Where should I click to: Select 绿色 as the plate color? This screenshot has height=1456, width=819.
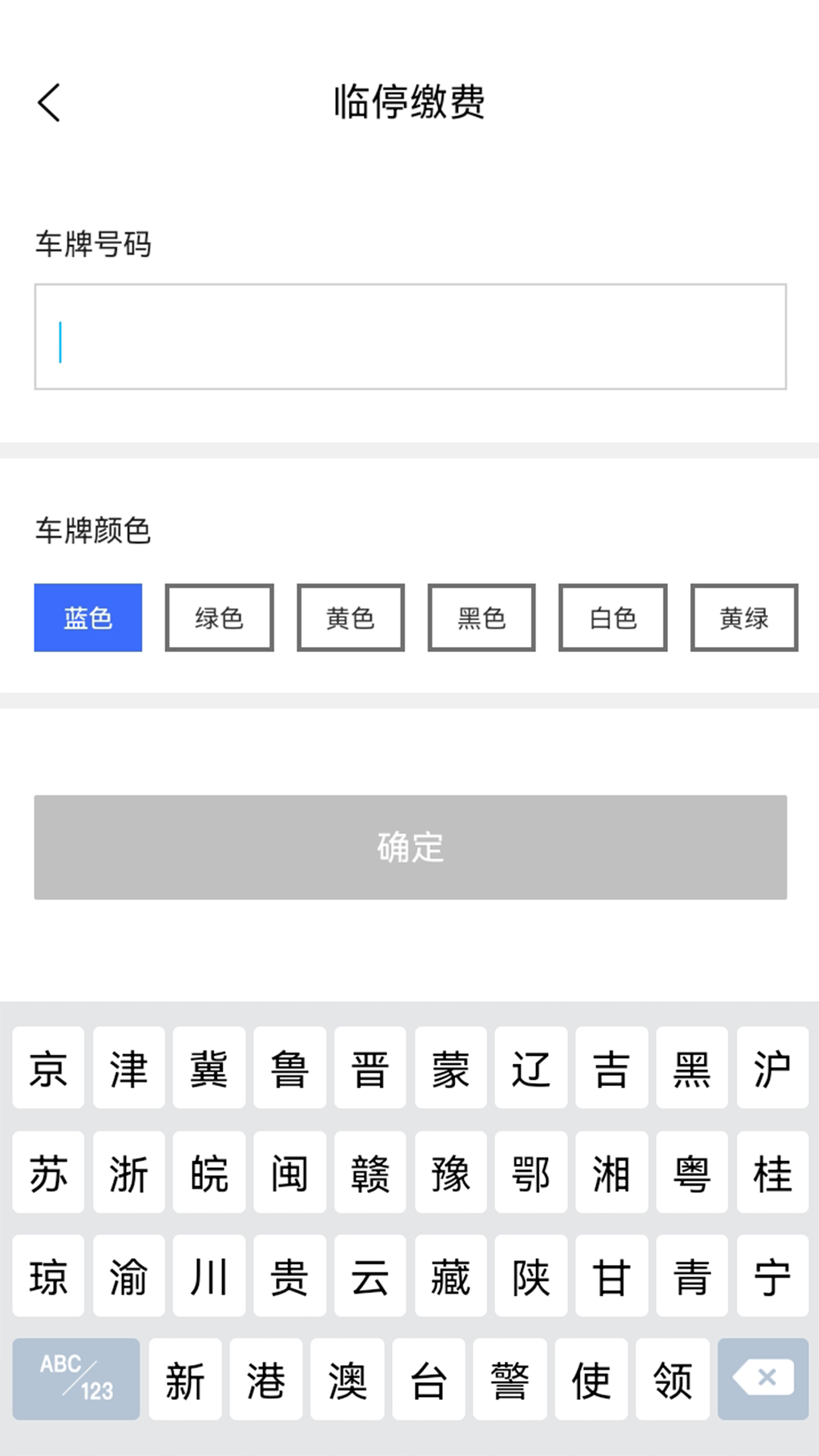219,617
